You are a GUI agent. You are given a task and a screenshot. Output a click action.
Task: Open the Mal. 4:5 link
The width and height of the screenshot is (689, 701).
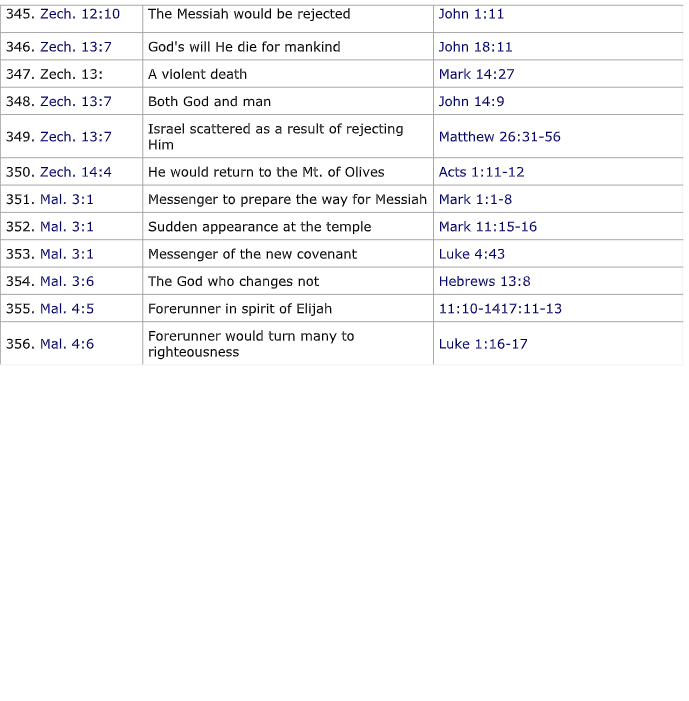pos(67,308)
